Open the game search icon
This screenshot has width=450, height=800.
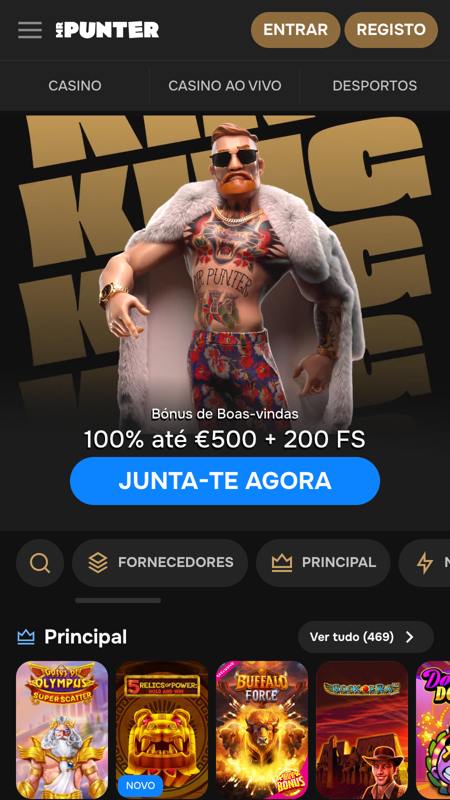[x=40, y=563]
